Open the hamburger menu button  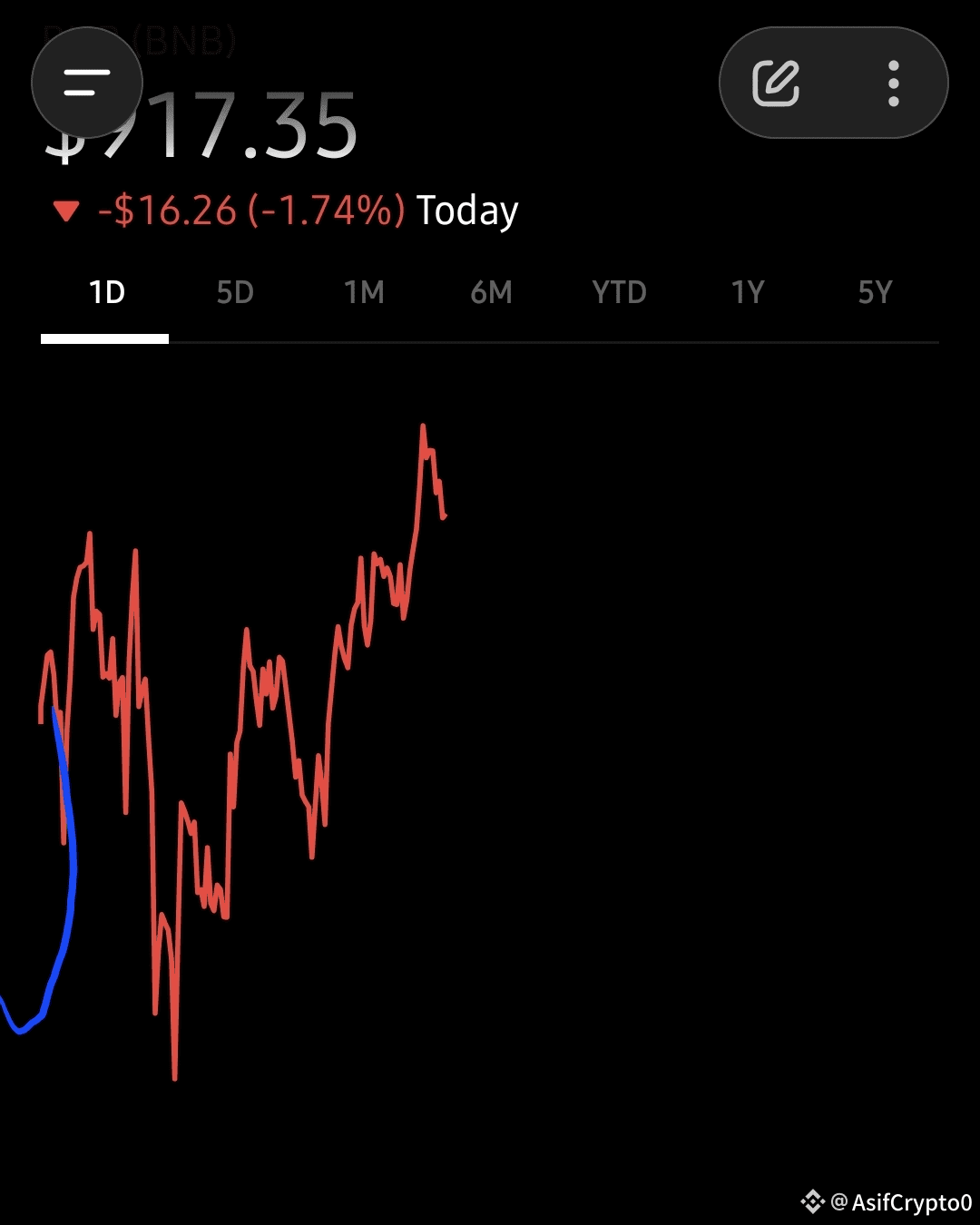(x=87, y=83)
